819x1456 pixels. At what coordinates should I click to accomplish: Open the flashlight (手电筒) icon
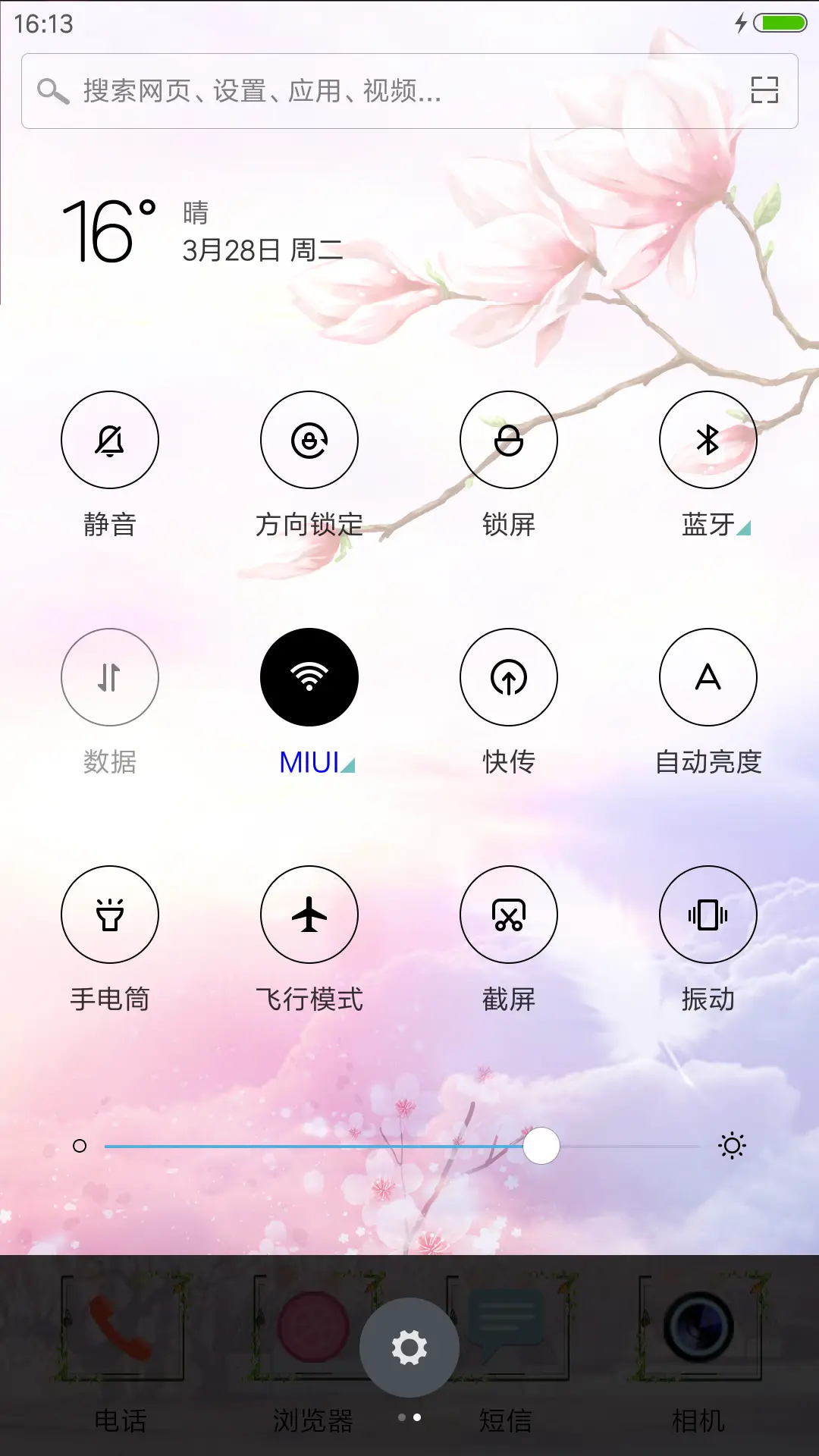[109, 915]
